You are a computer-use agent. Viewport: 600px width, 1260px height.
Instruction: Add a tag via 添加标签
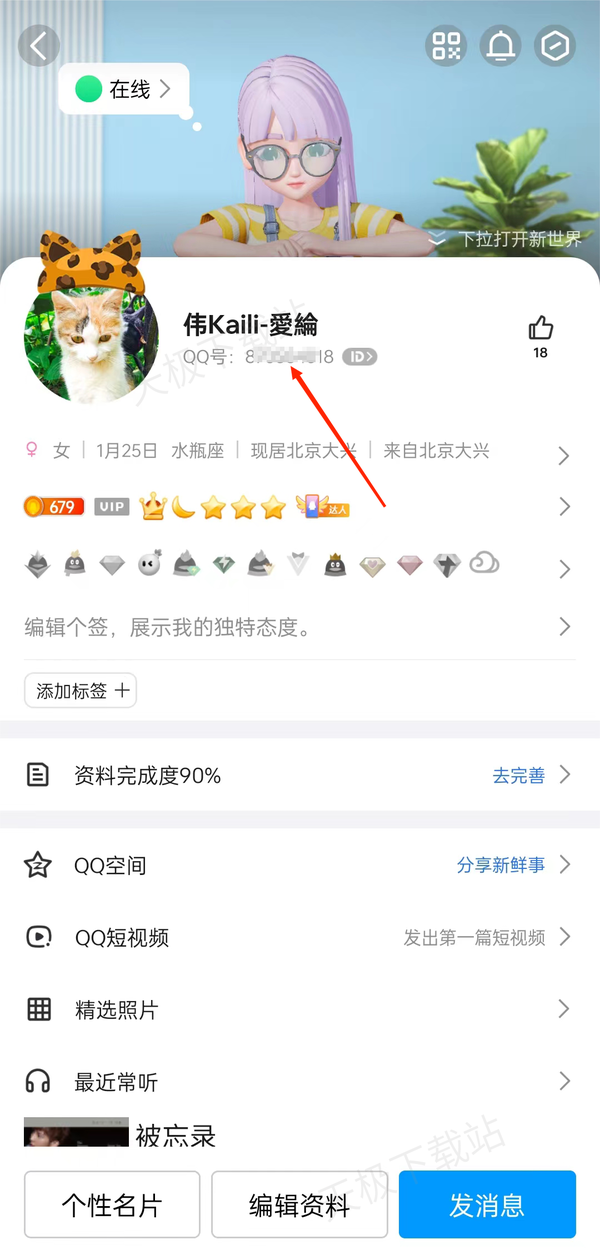pos(81,690)
